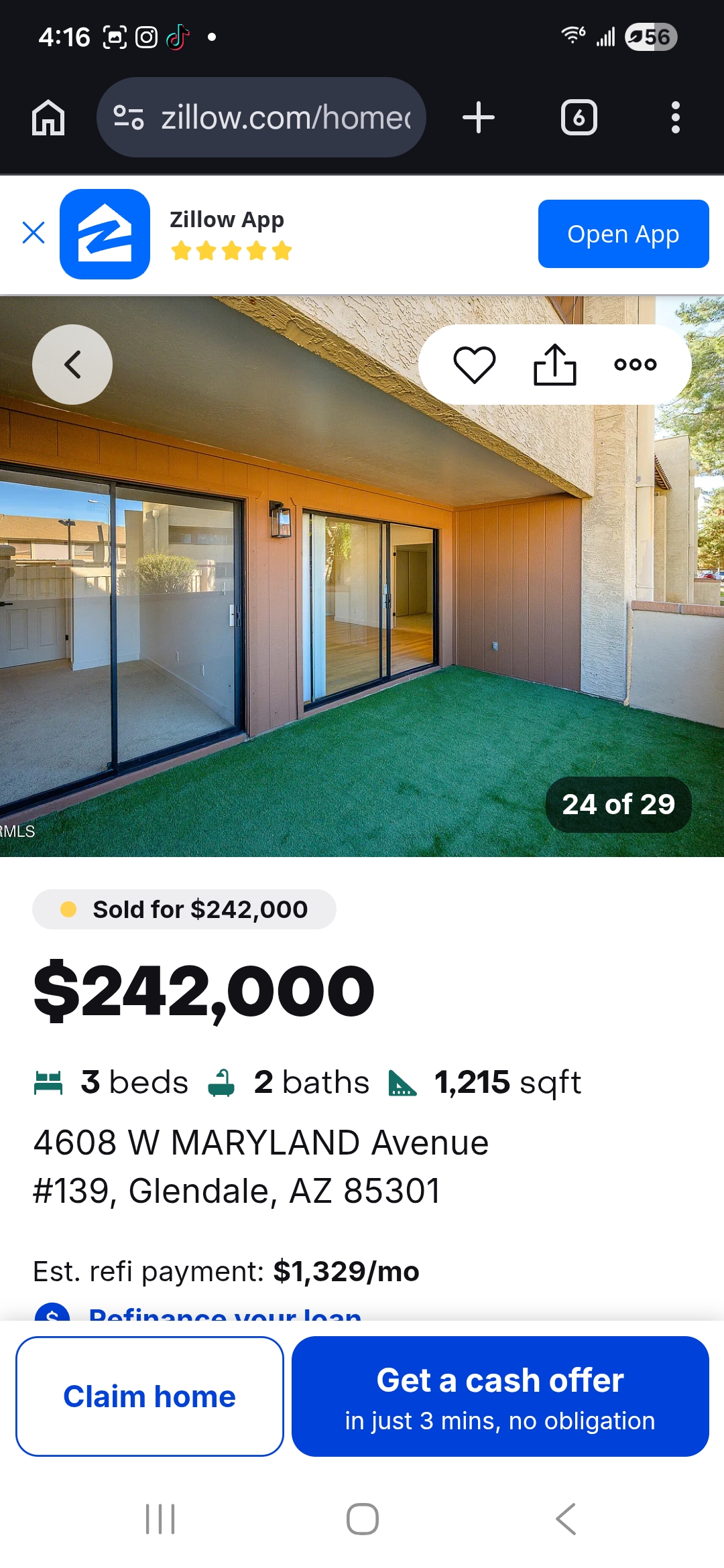
Task: Go to the browser home page
Action: click(48, 118)
